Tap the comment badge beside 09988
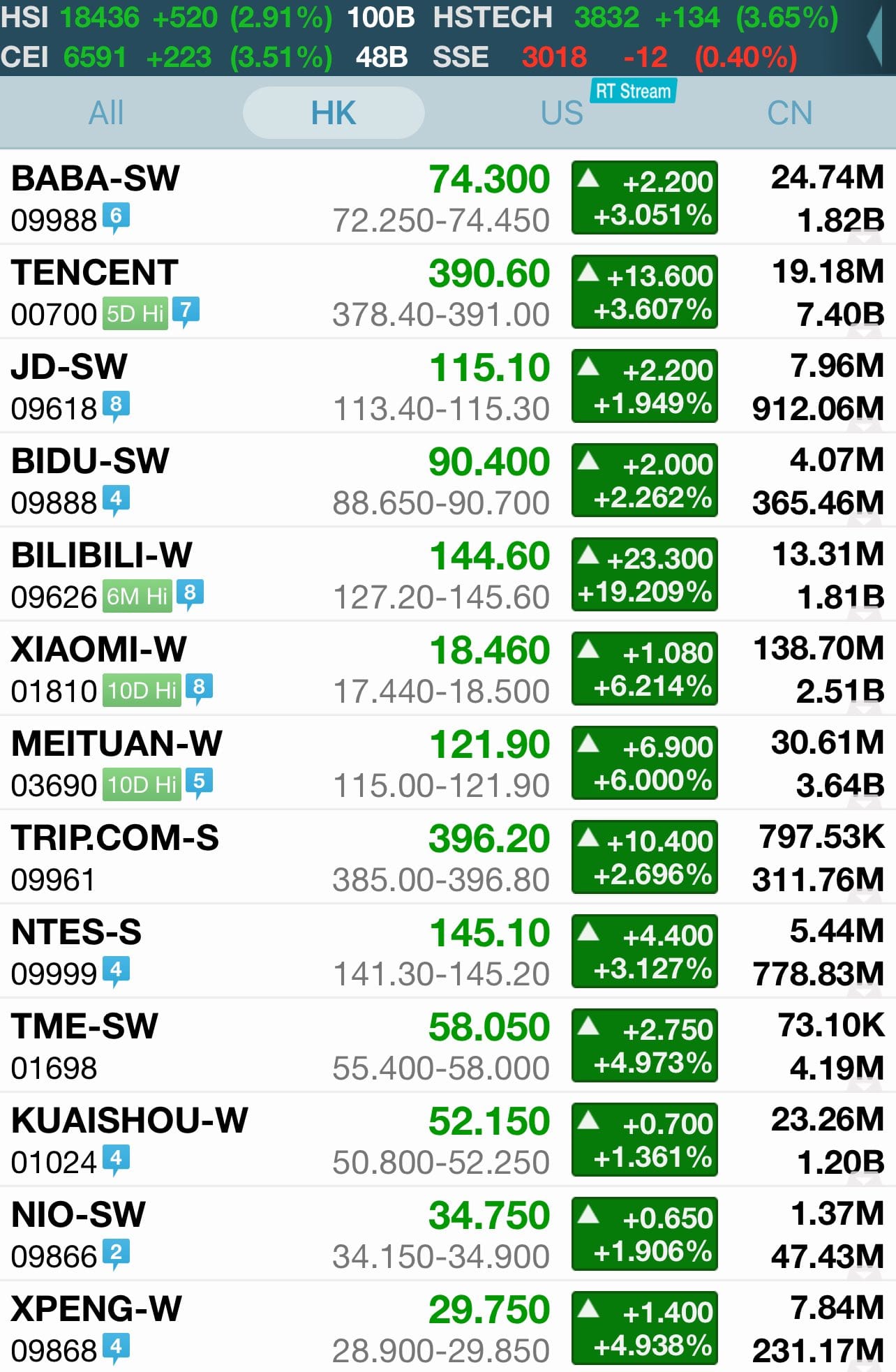Screen dimensions: 896x1372 click(x=116, y=218)
